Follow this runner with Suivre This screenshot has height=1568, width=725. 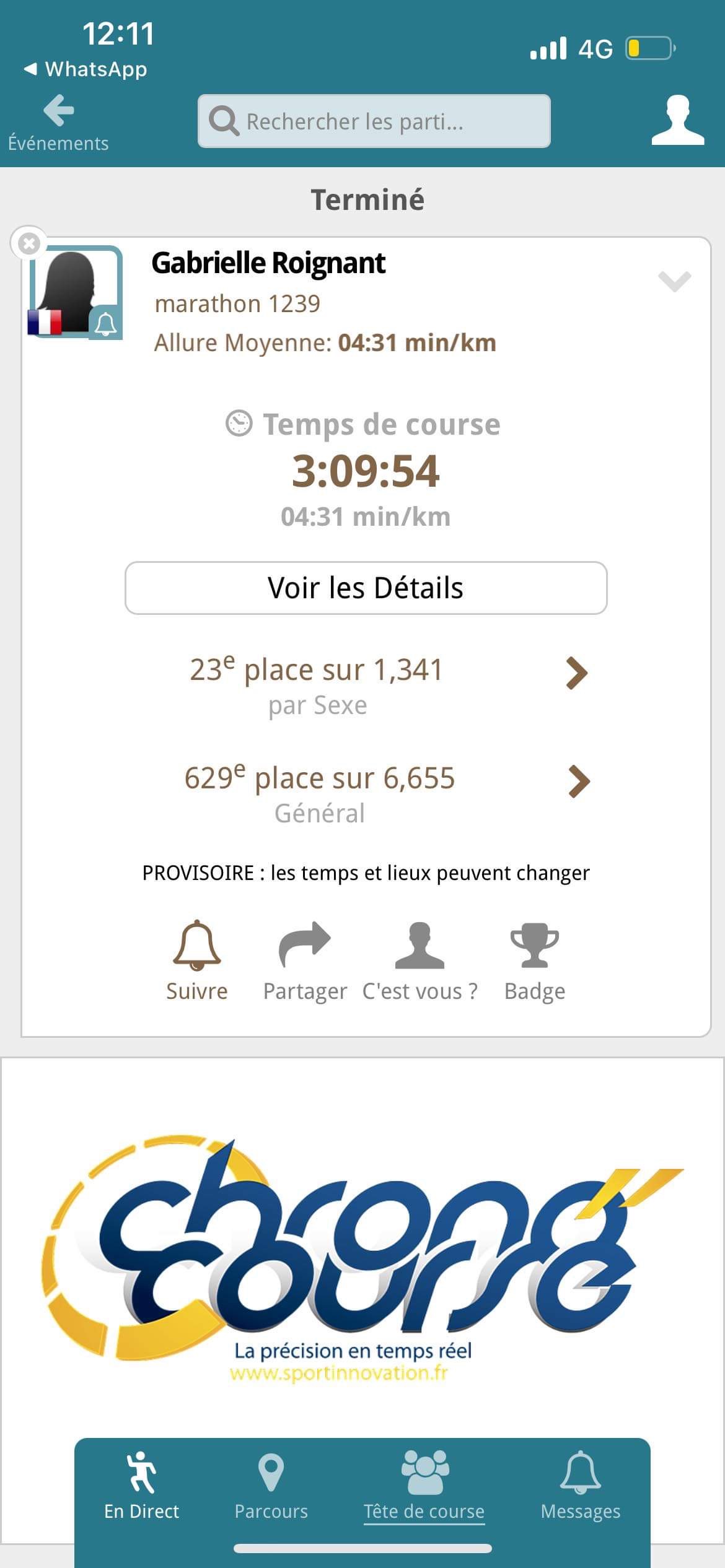196,960
